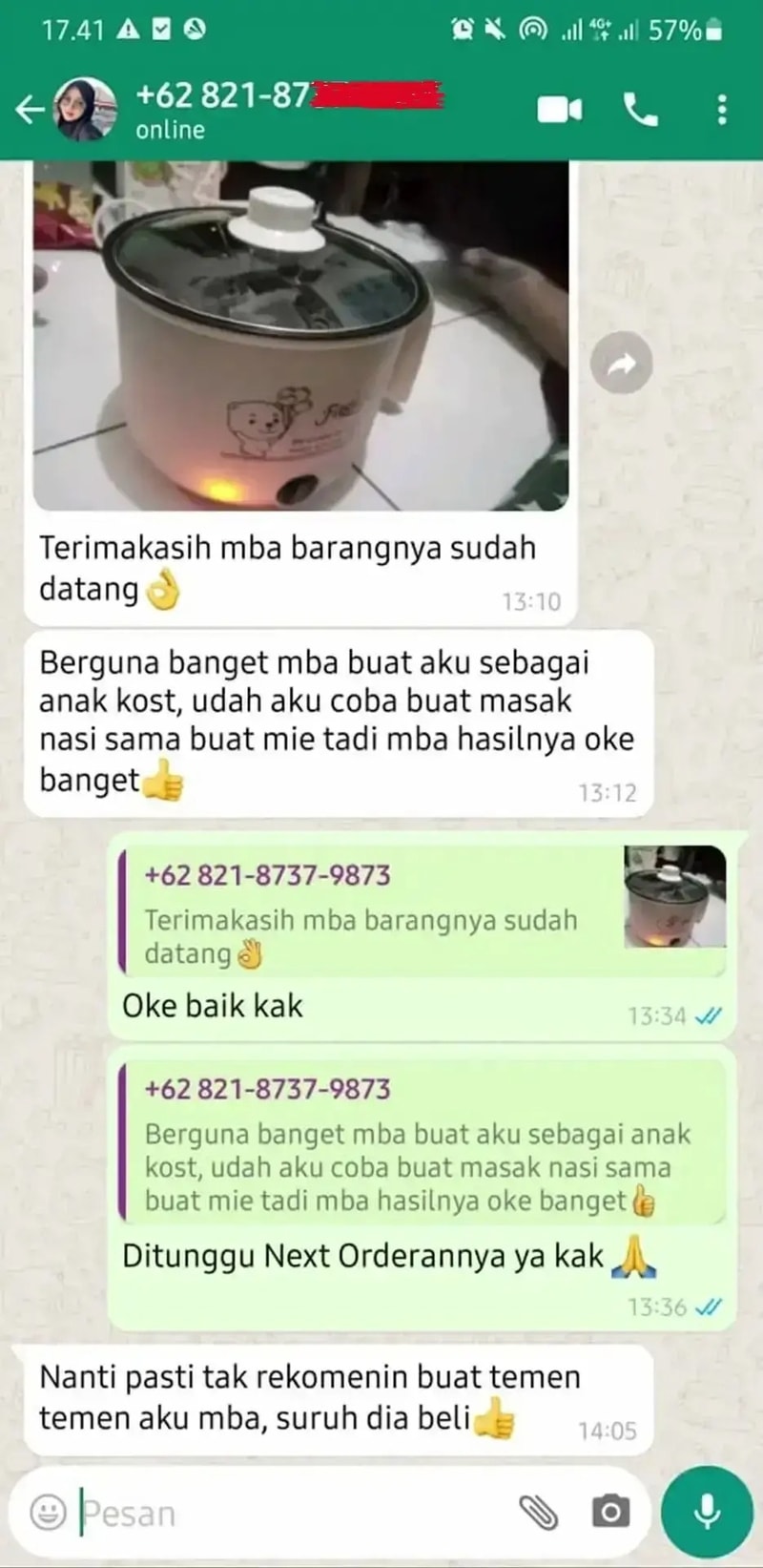Focus the Pesan message field

click(x=286, y=1513)
